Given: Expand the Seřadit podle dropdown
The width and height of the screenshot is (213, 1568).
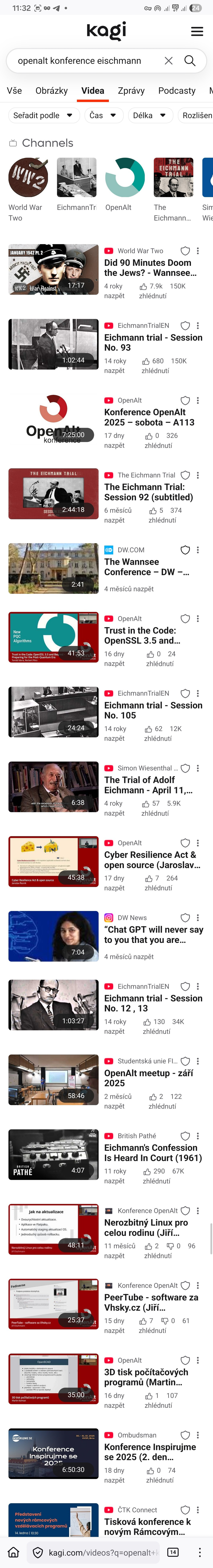Looking at the screenshot, I should pyautogui.click(x=43, y=115).
